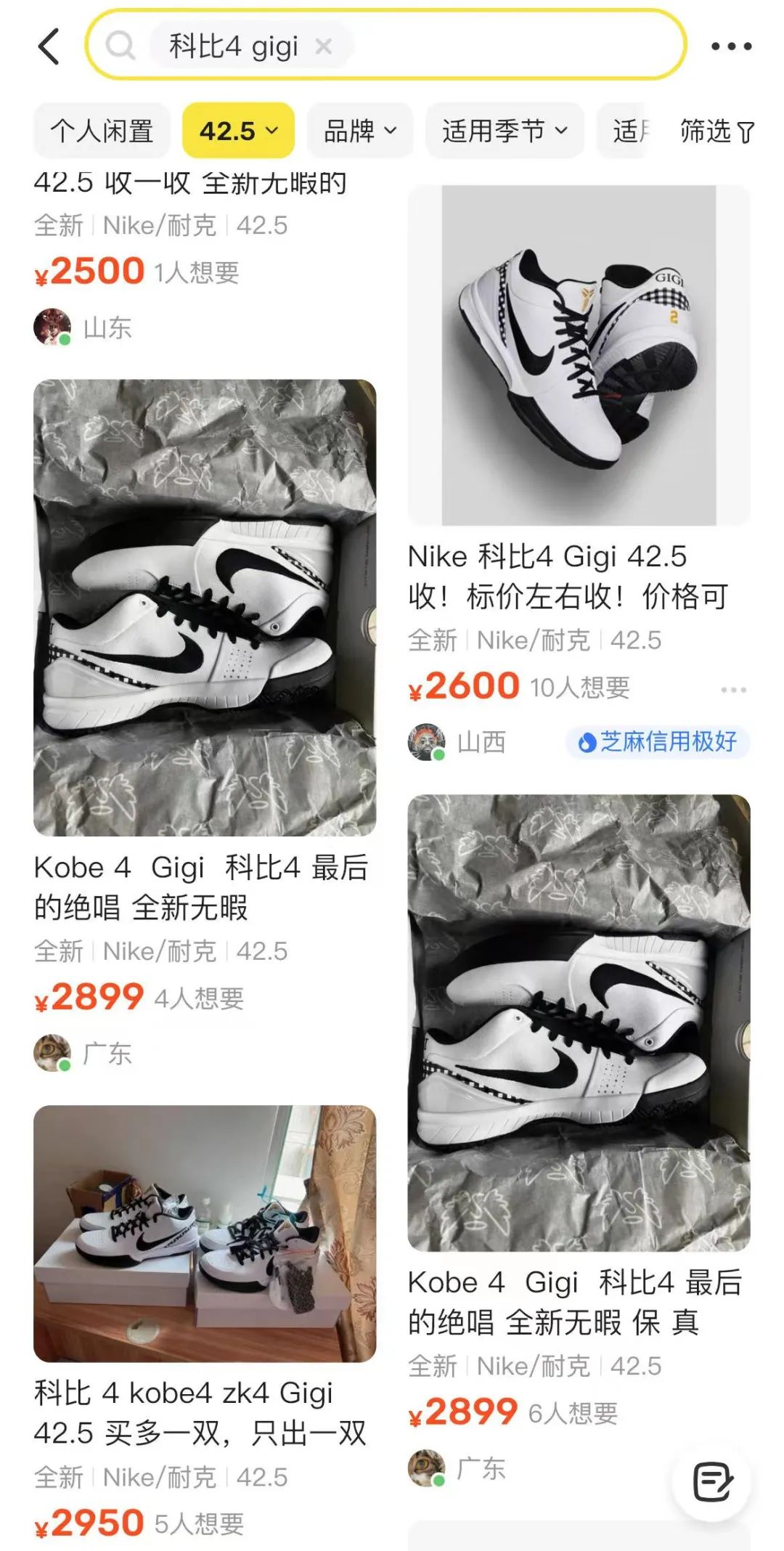Go back using the back arrow

point(49,46)
